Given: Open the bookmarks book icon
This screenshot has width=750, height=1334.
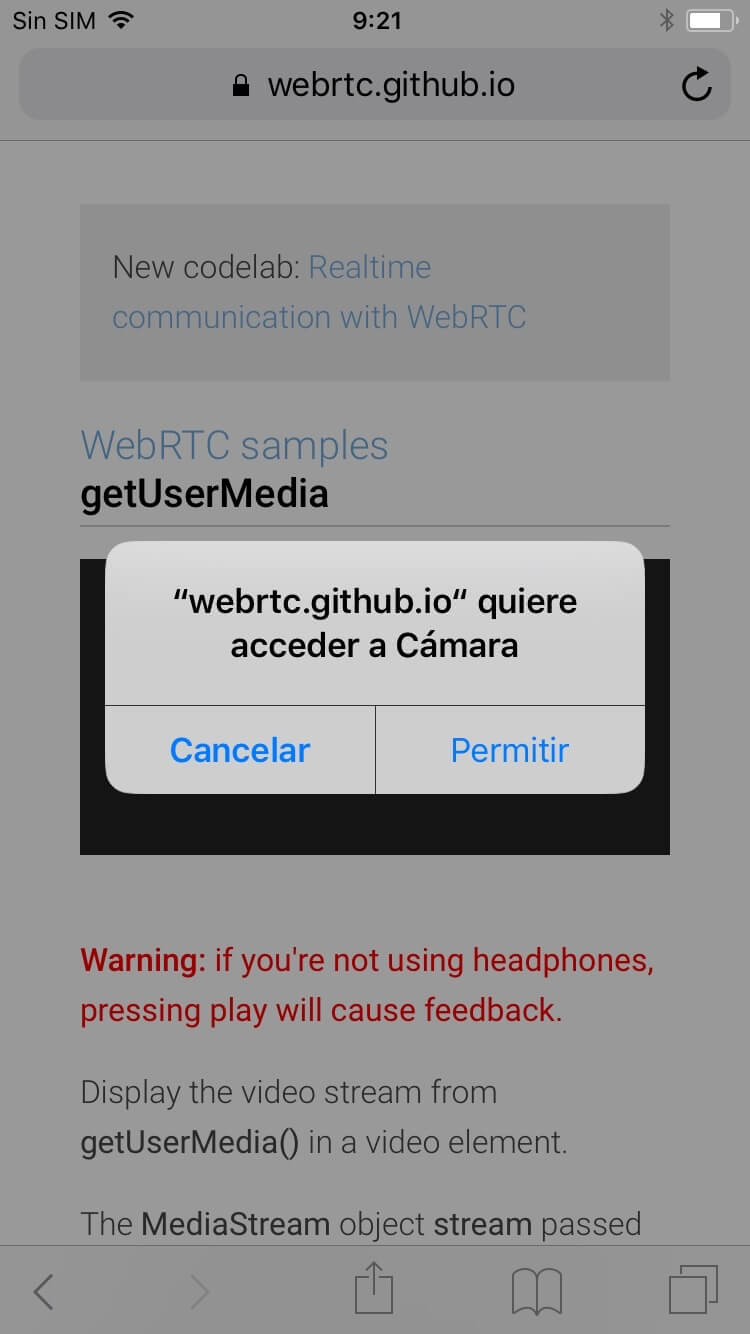Looking at the screenshot, I should tap(536, 1291).
